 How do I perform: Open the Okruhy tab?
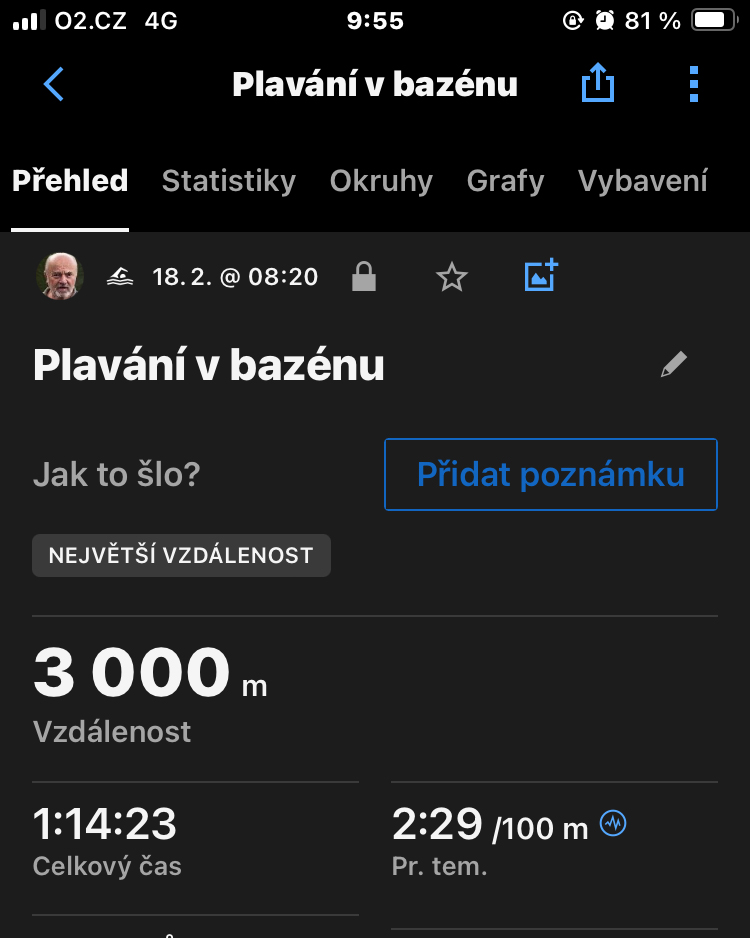(x=381, y=181)
